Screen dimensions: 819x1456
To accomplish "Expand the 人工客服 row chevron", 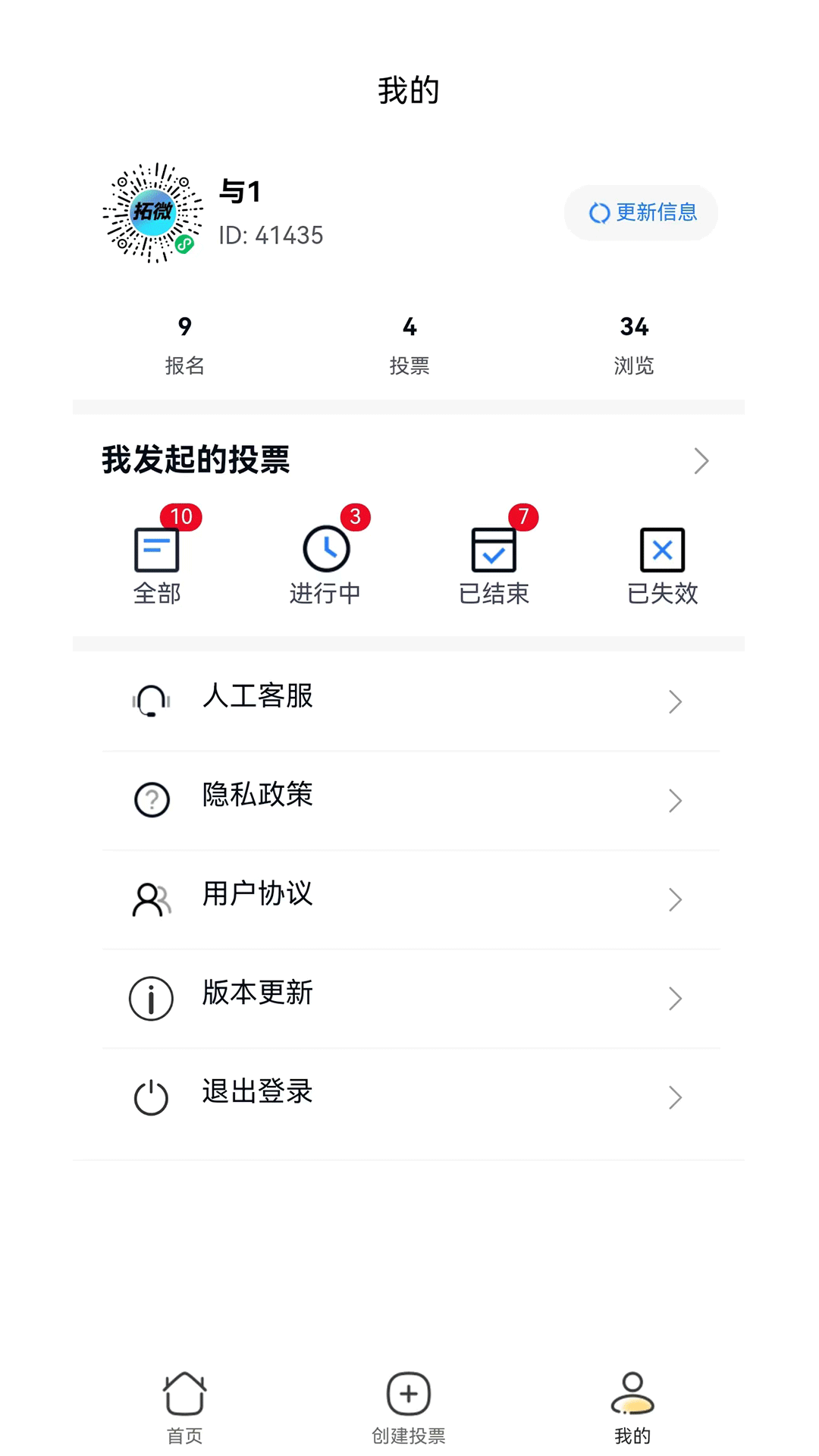I will coord(676,701).
